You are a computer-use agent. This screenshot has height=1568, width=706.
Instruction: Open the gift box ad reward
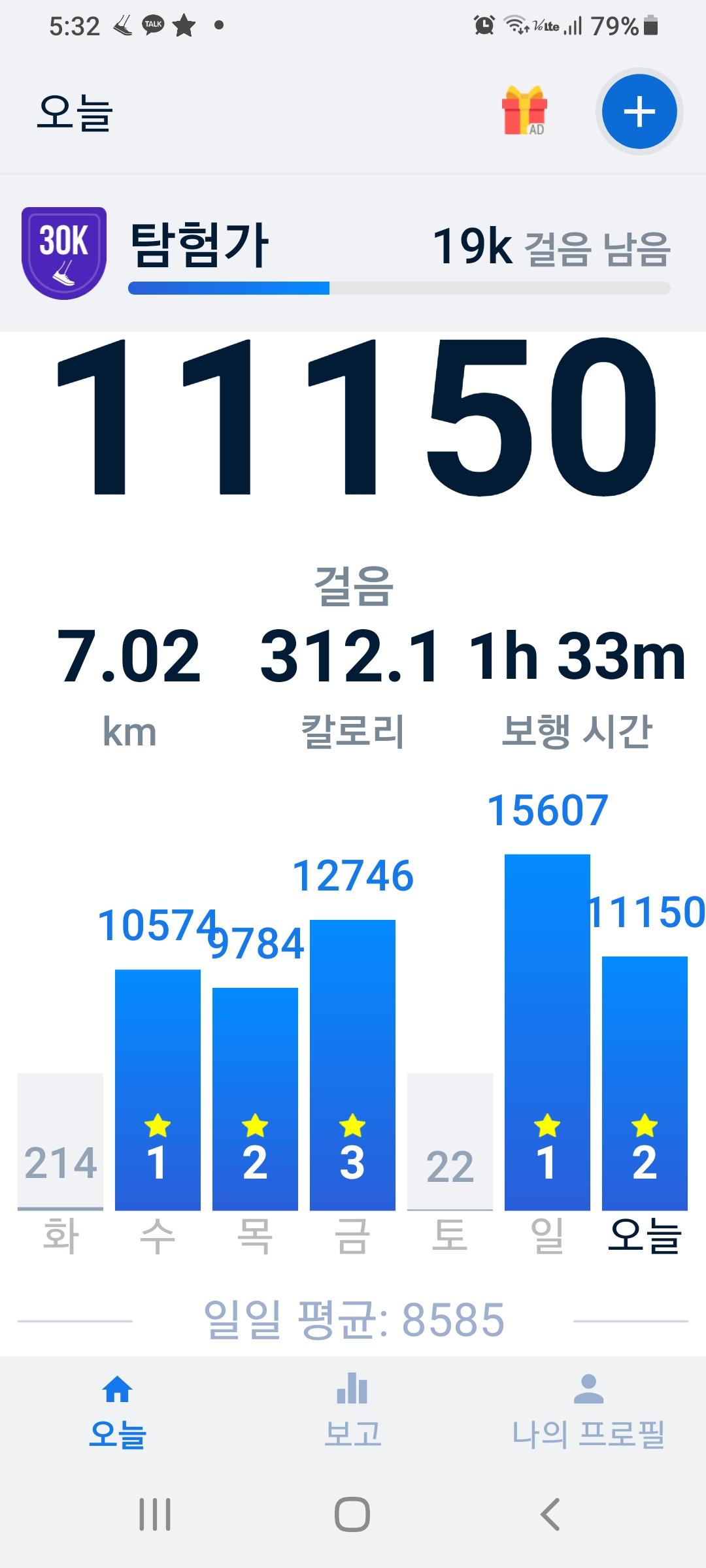524,111
